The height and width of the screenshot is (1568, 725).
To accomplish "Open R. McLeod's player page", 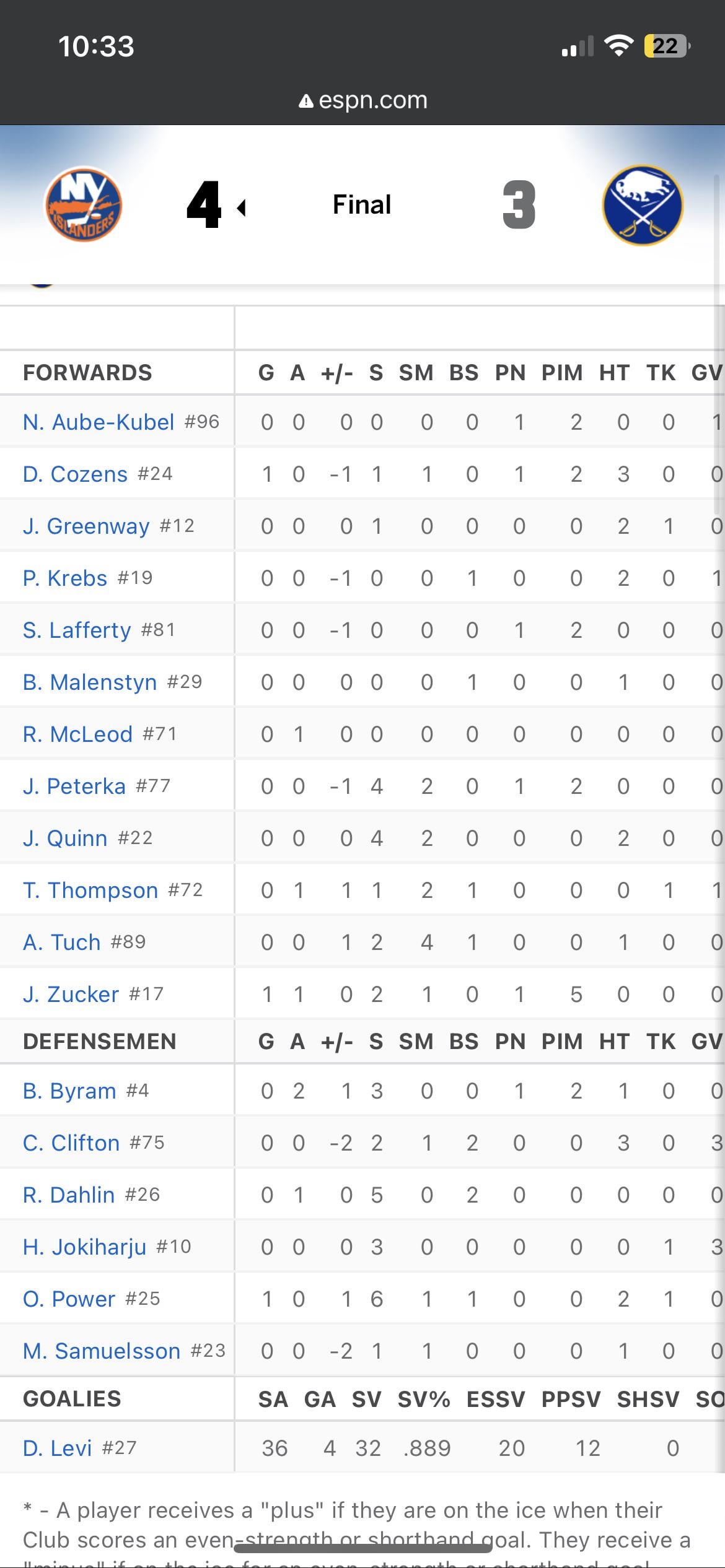I will [77, 734].
